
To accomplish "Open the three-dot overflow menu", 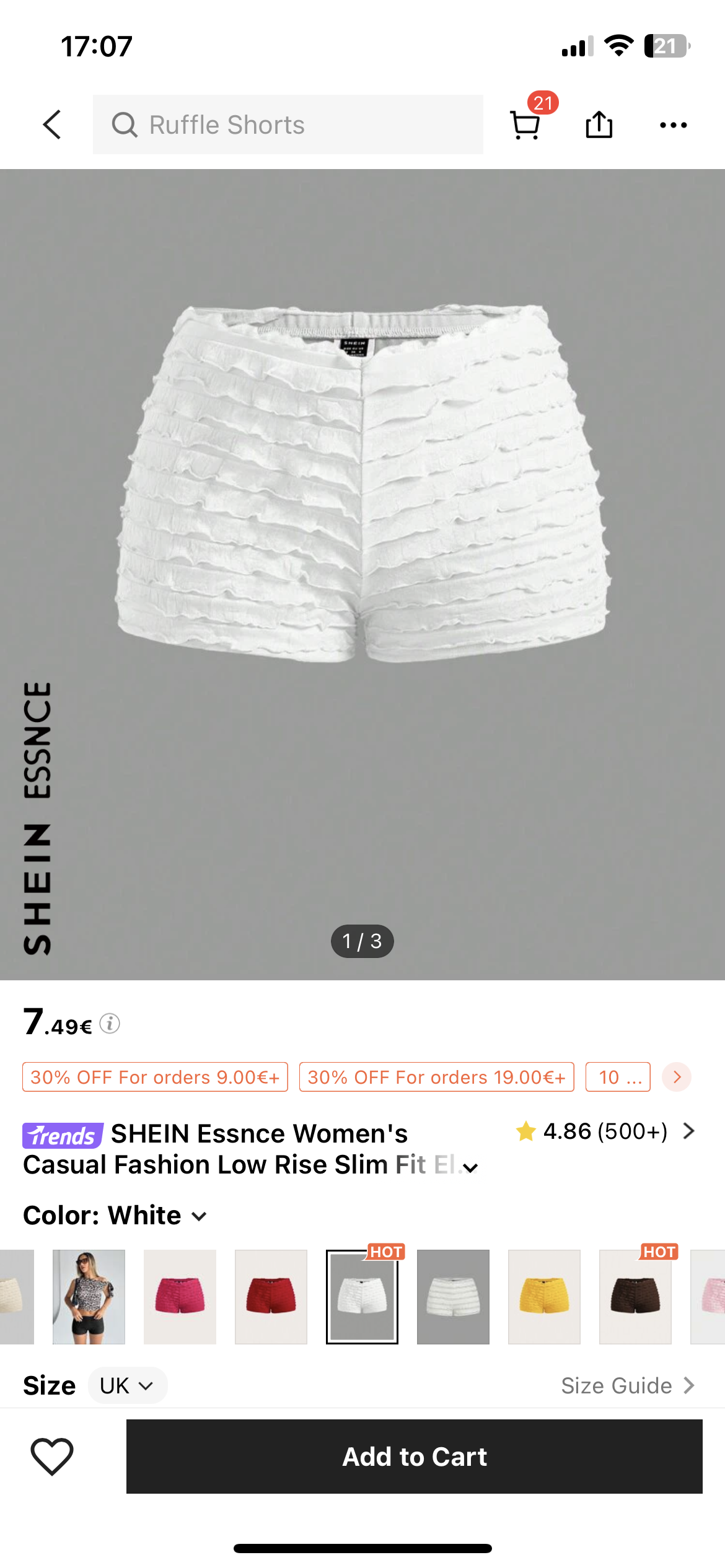I will pos(673,124).
